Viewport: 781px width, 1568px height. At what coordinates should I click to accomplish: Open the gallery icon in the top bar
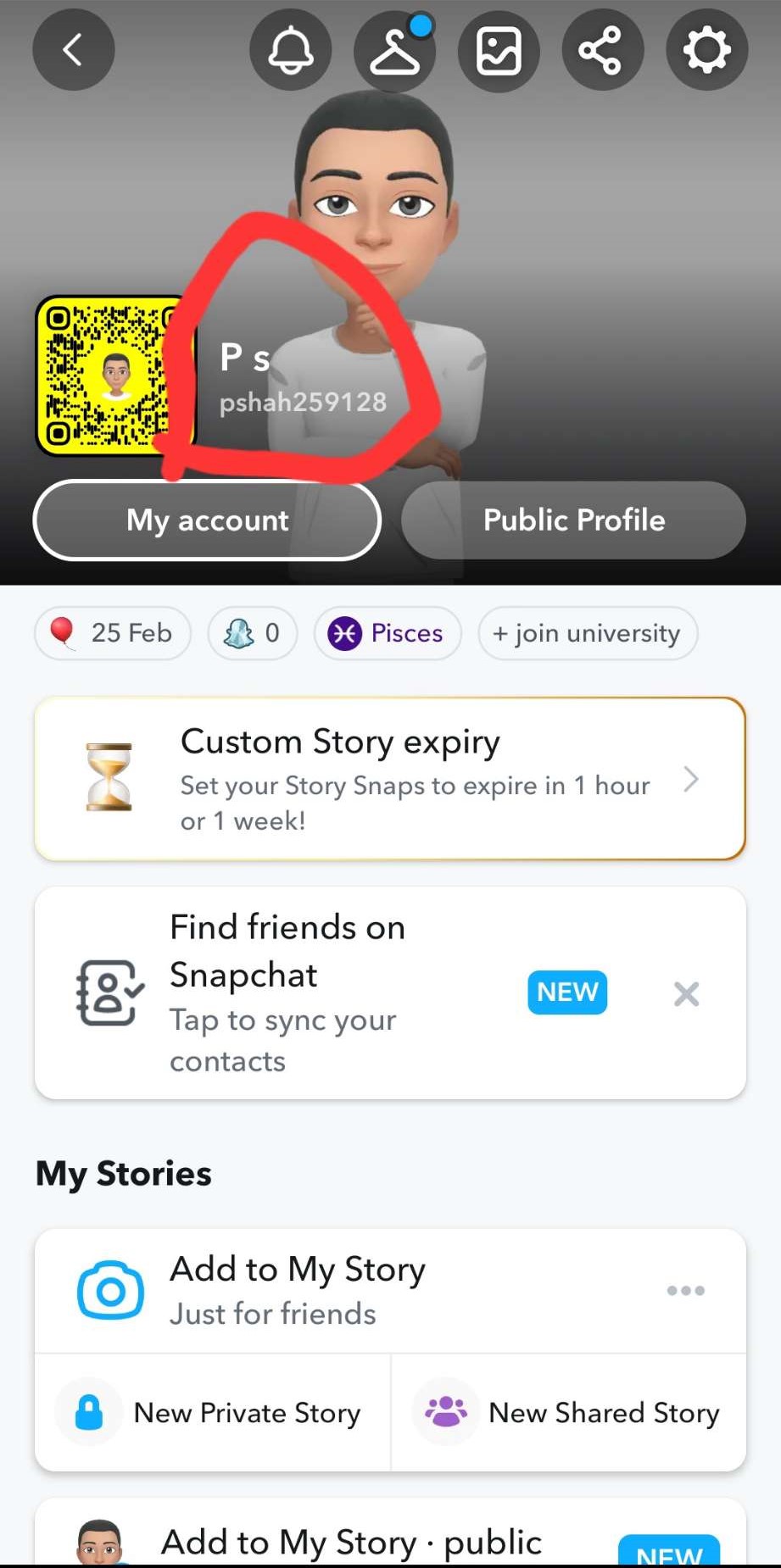pyautogui.click(x=499, y=50)
